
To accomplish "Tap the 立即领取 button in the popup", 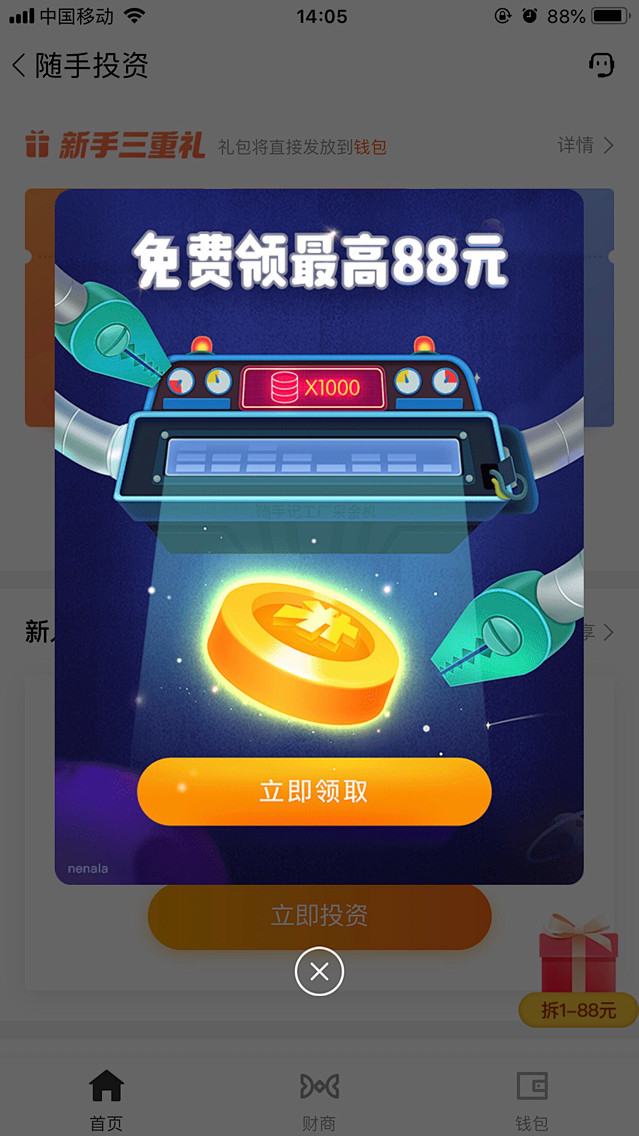I will (x=314, y=791).
